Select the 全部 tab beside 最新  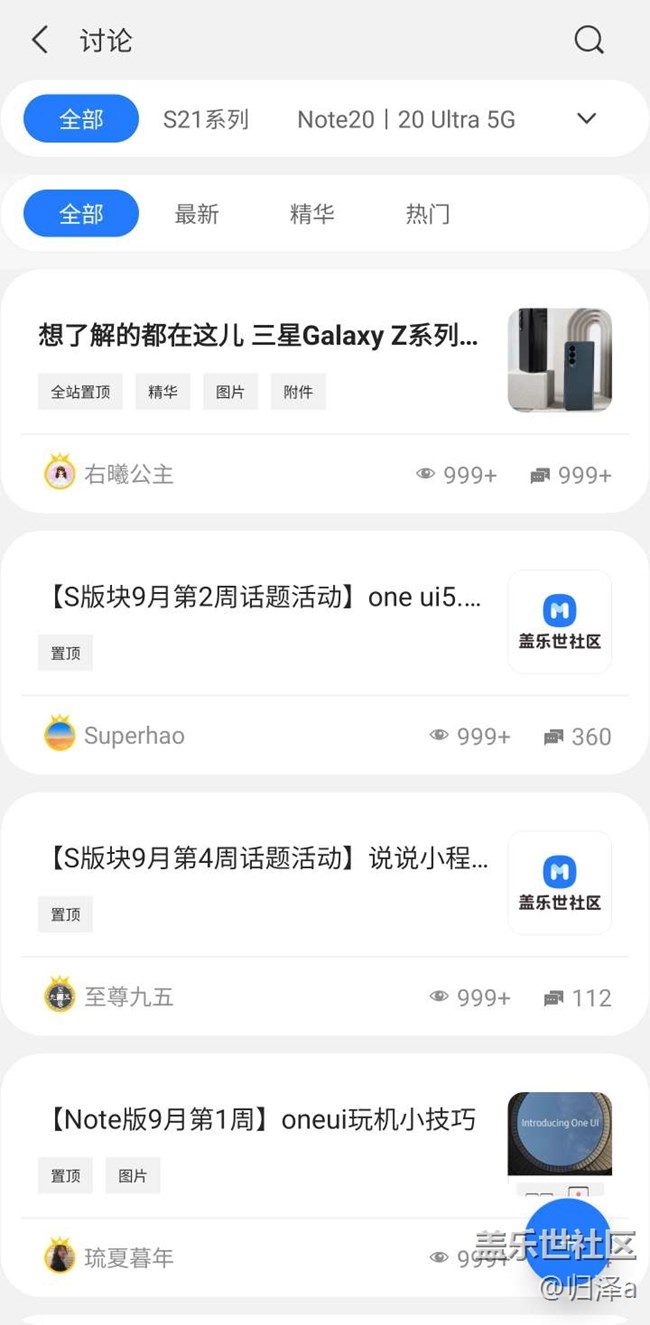pyautogui.click(x=81, y=214)
